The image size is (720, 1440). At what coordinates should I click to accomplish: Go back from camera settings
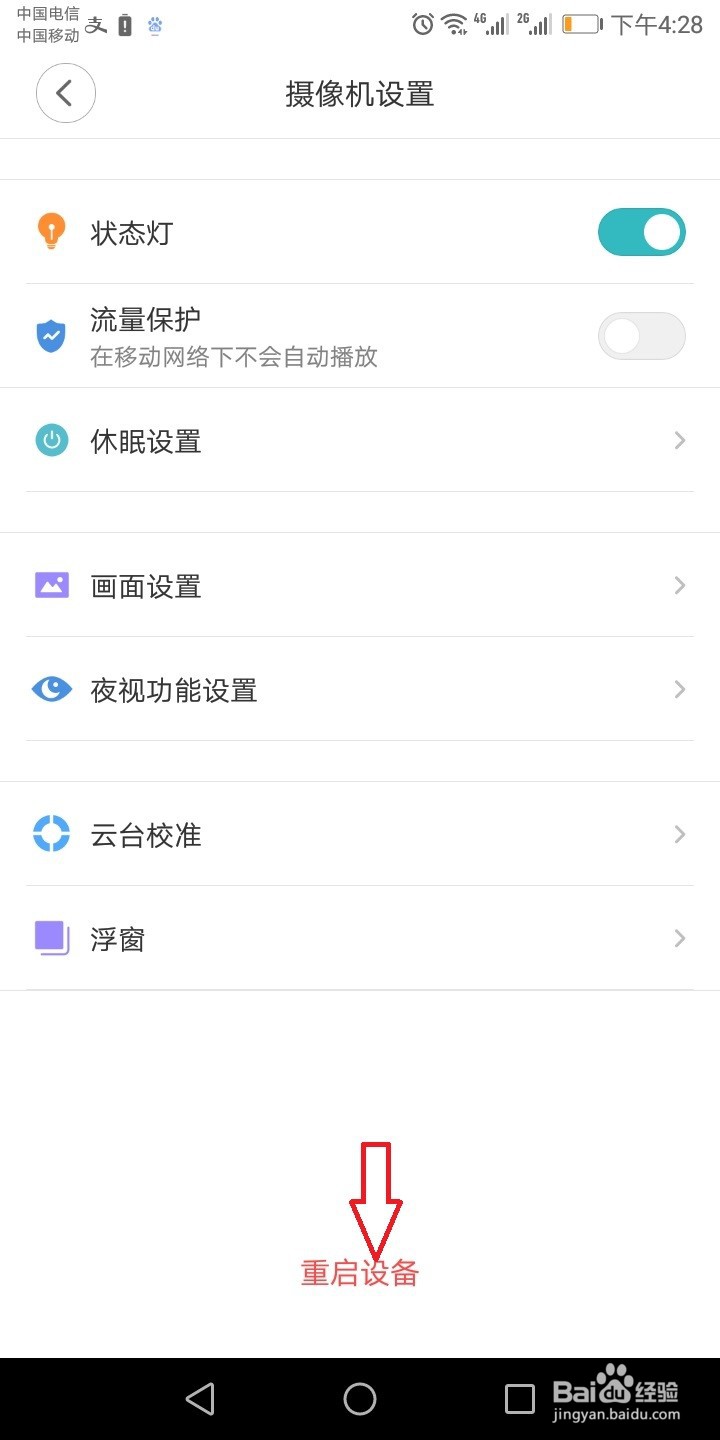click(x=66, y=94)
